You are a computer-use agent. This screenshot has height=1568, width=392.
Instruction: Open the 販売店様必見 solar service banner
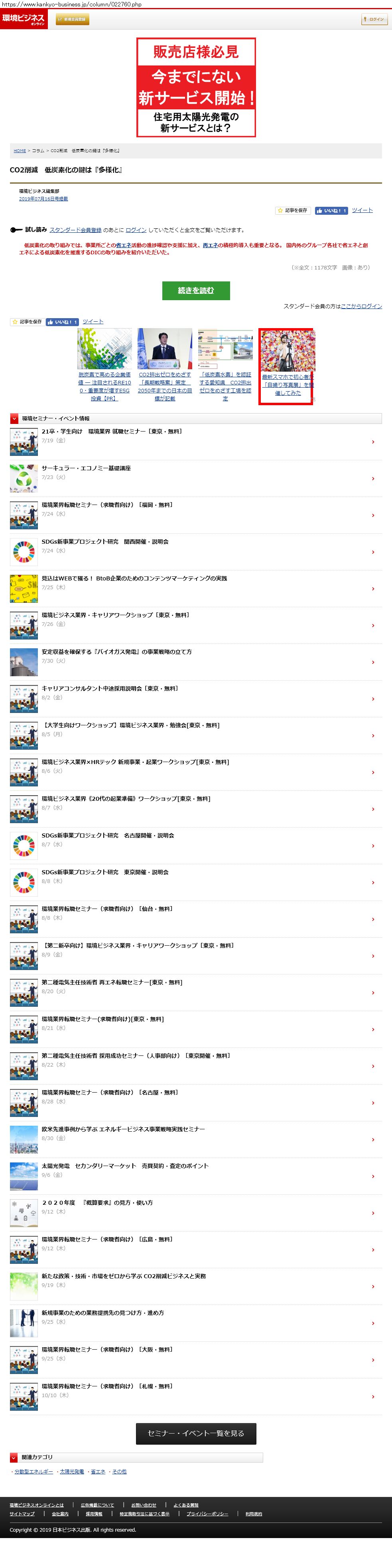click(x=196, y=87)
